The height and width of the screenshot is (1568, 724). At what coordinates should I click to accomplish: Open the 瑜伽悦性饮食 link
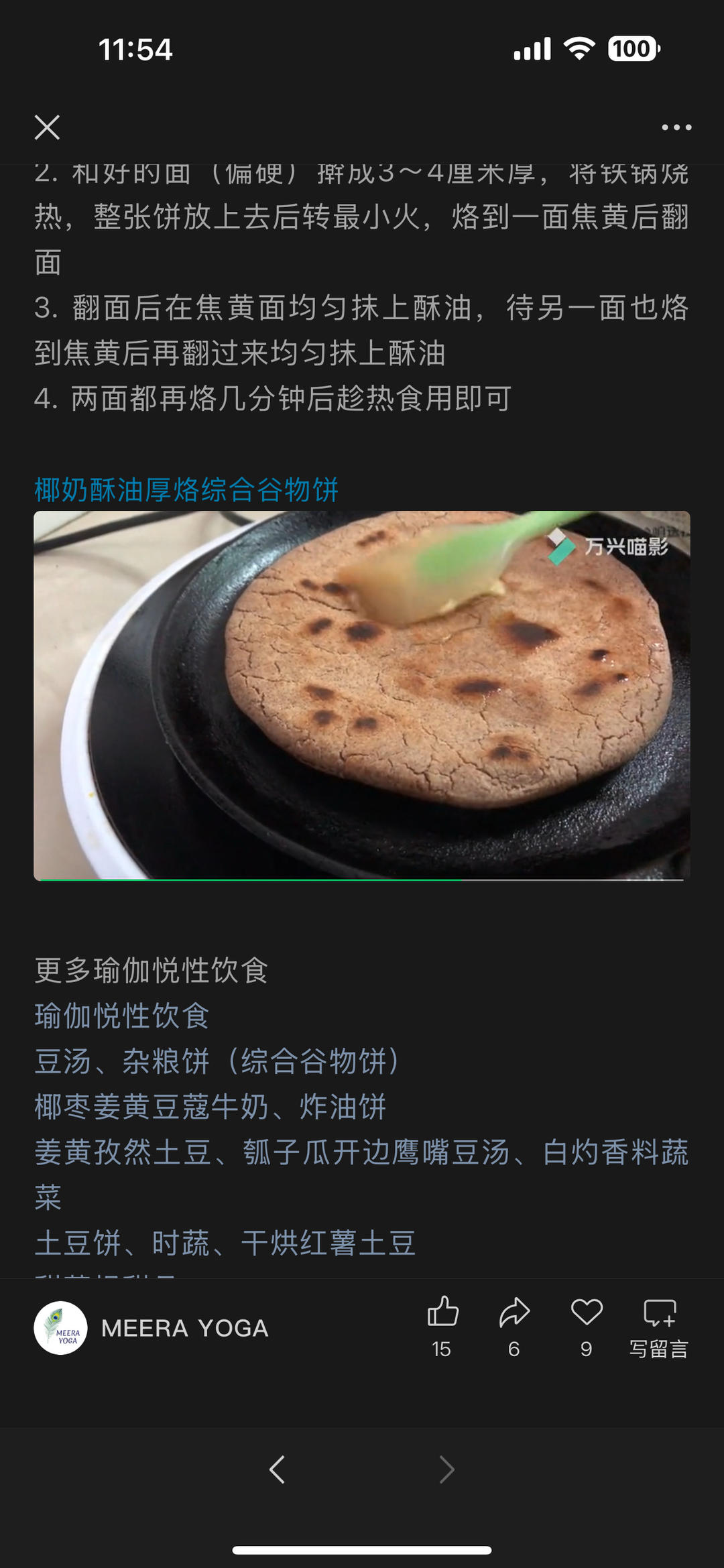[121, 1016]
